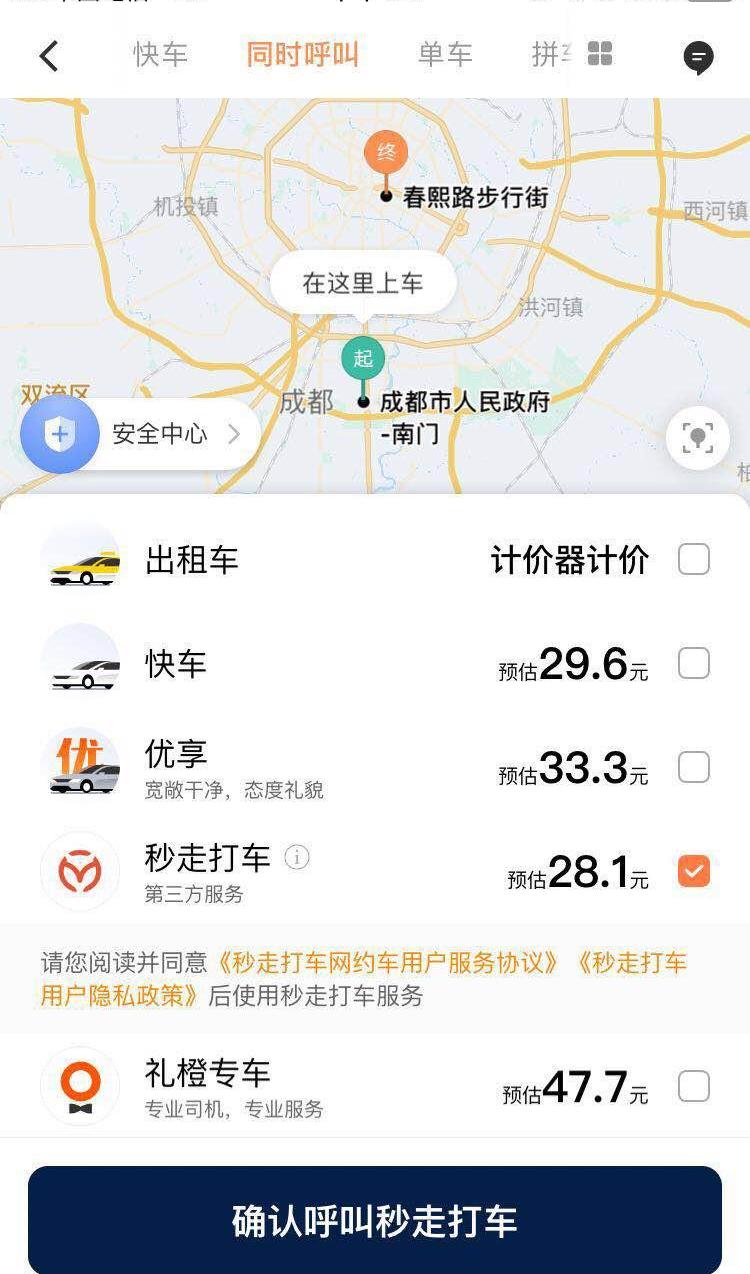
Task: Tap the 快车 service car icon
Action: [x=80, y=662]
